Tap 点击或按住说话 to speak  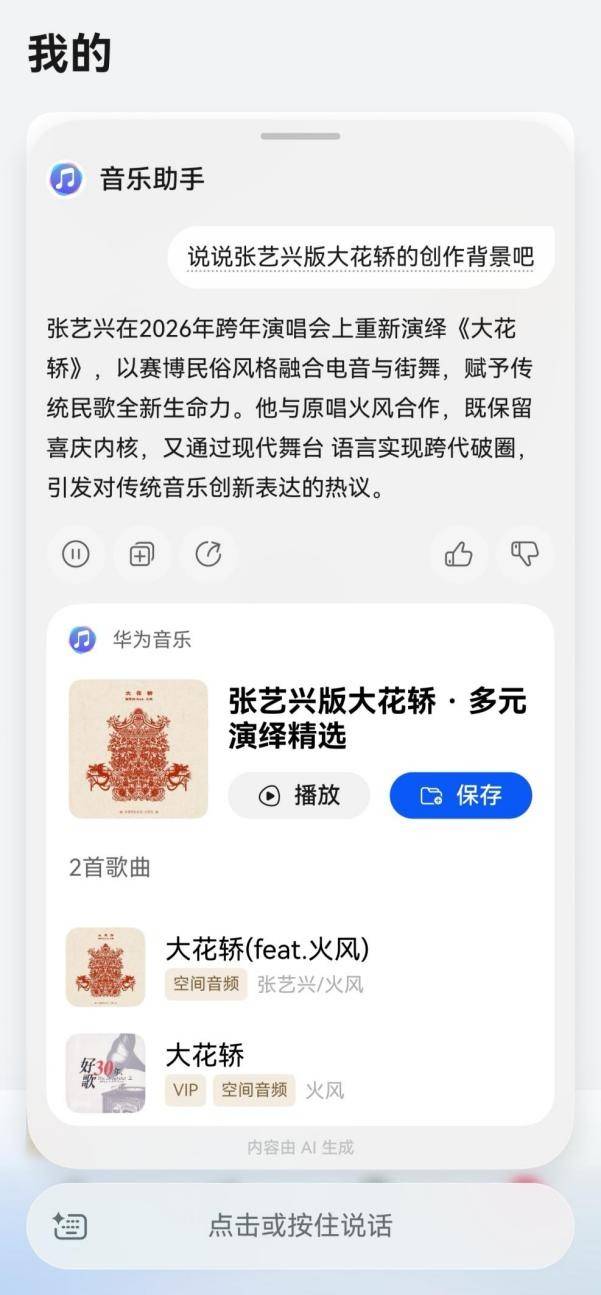point(300,1226)
